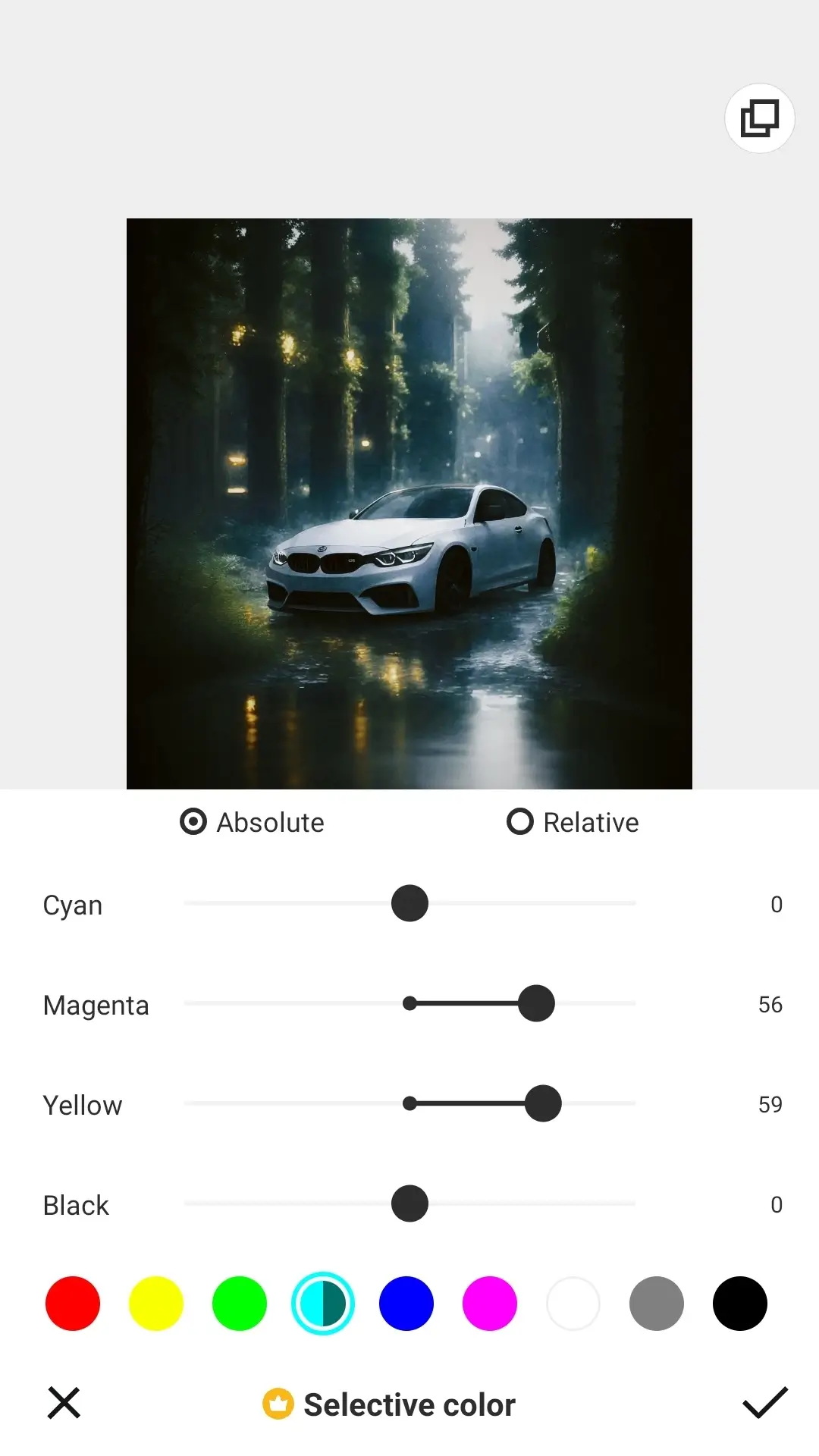Choose the red color swatch
Screen dimensions: 819x1456
(73, 1304)
